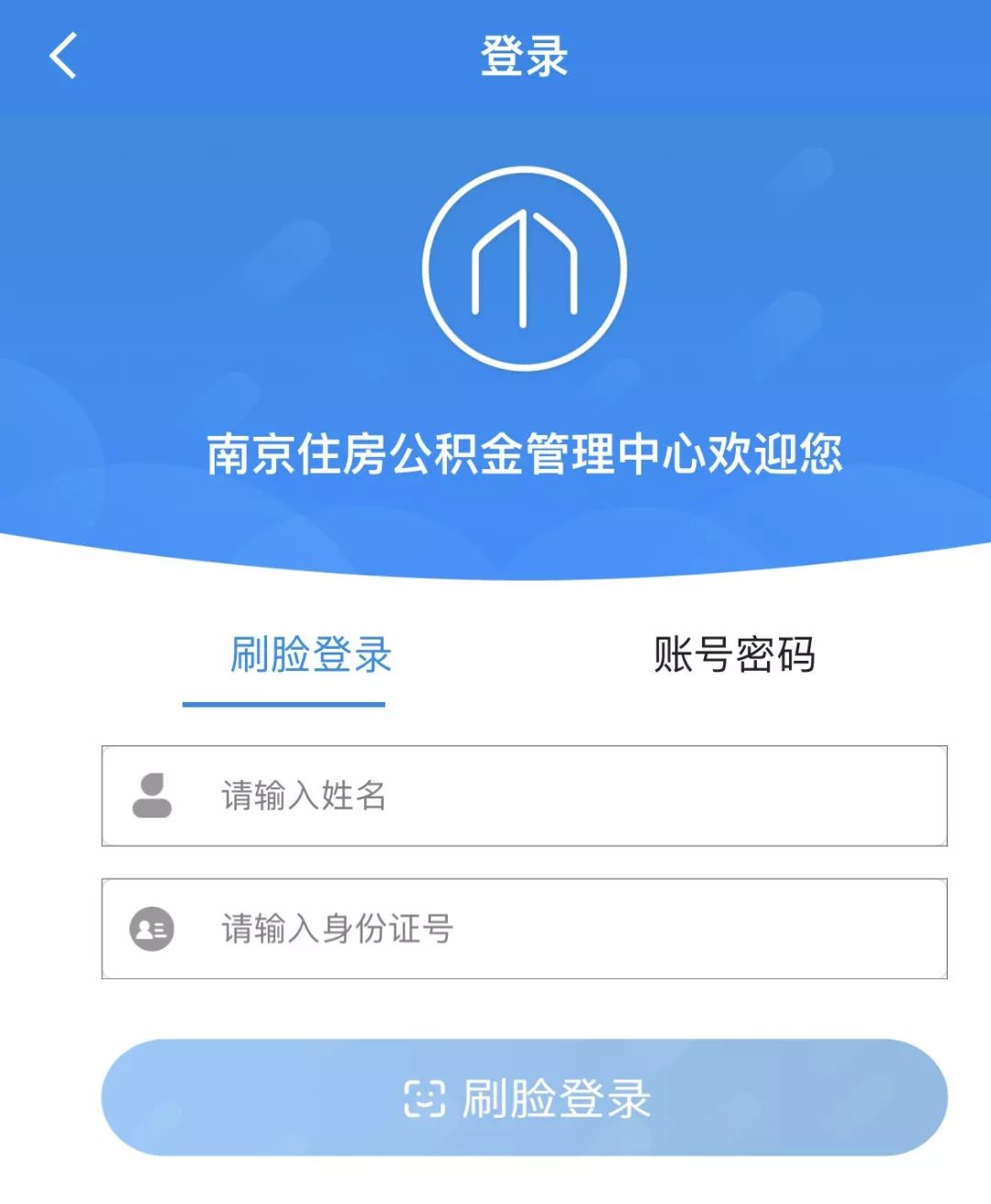
Task: Click the Nanjing housing fund circular logo
Action: (523, 263)
